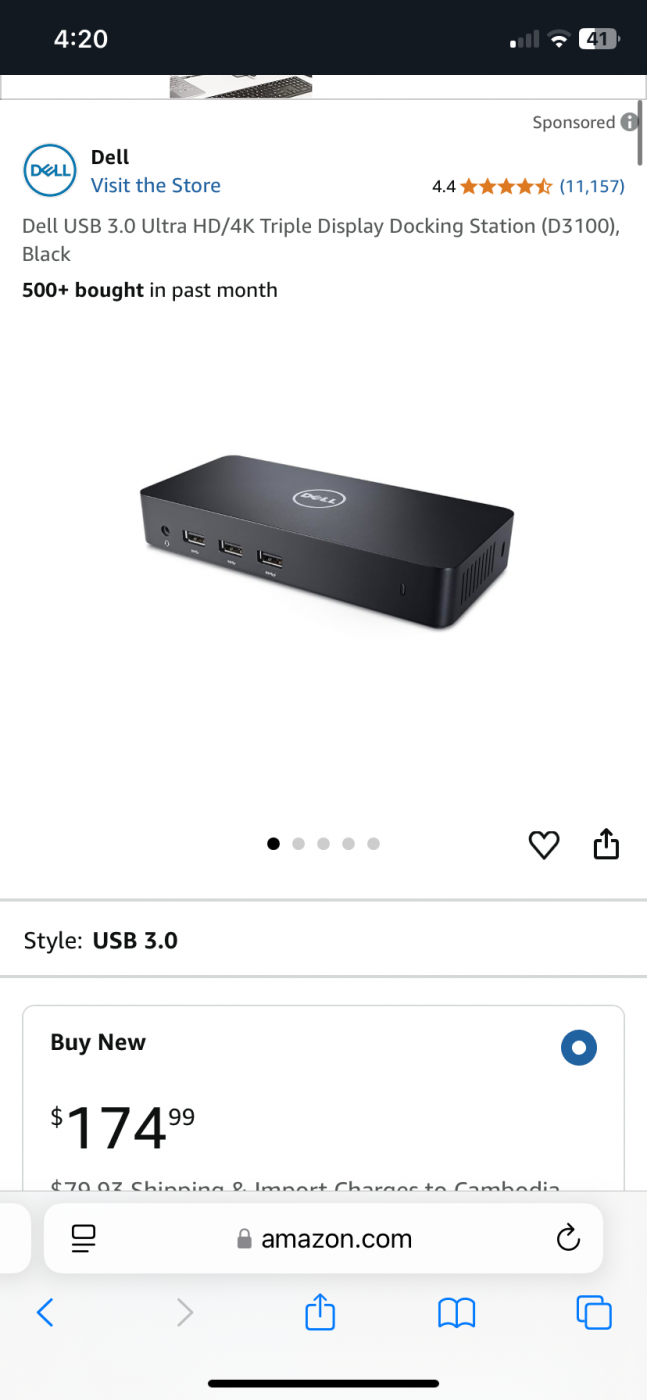Open the 11,157 ratings link
The image size is (647, 1400).
point(591,186)
